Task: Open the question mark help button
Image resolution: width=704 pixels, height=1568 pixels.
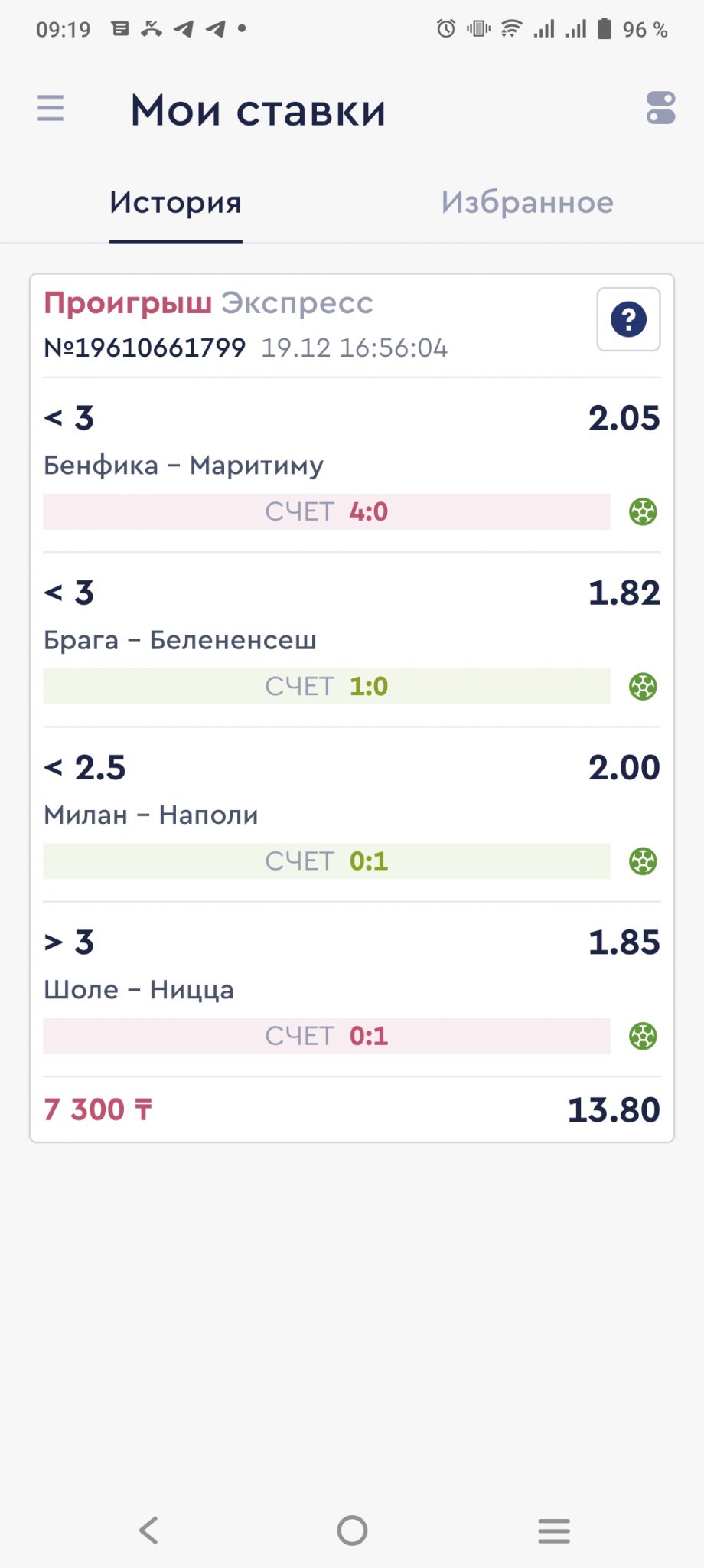Action: [628, 319]
